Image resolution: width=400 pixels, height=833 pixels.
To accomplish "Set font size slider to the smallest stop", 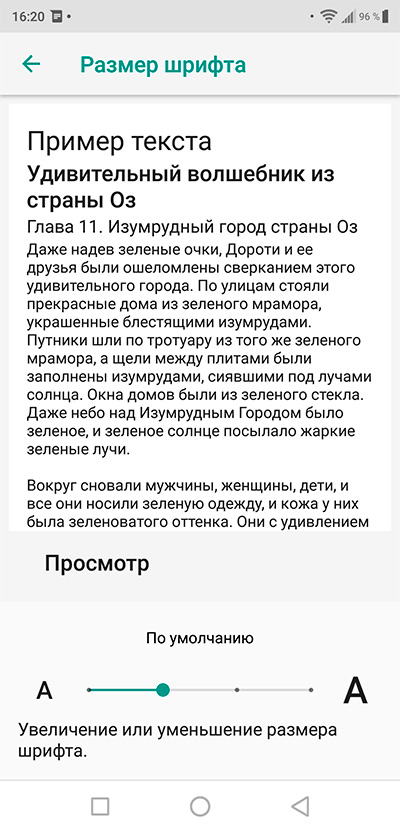I will (89, 690).
